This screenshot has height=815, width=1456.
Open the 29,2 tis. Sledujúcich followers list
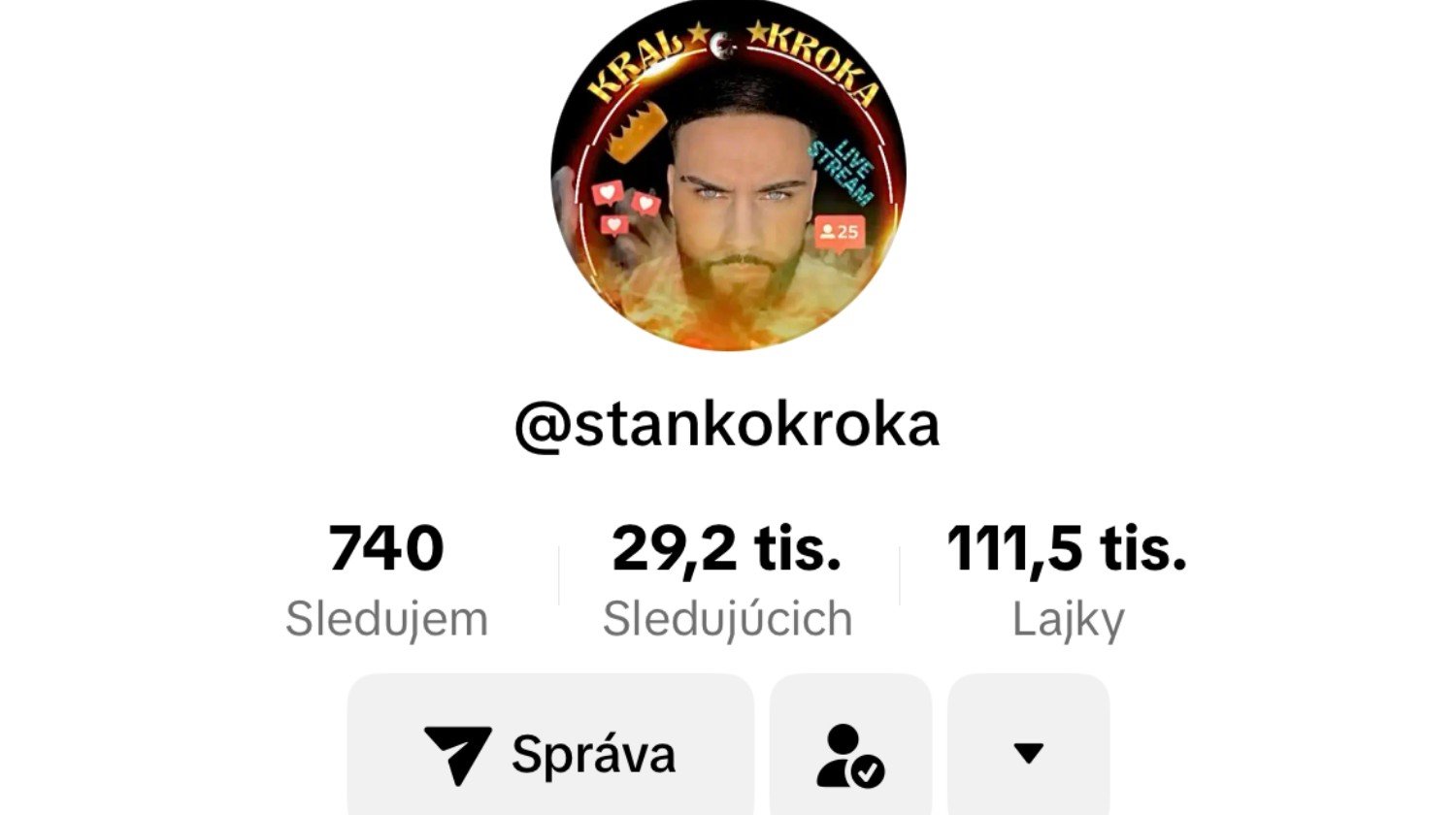pyautogui.click(x=727, y=579)
